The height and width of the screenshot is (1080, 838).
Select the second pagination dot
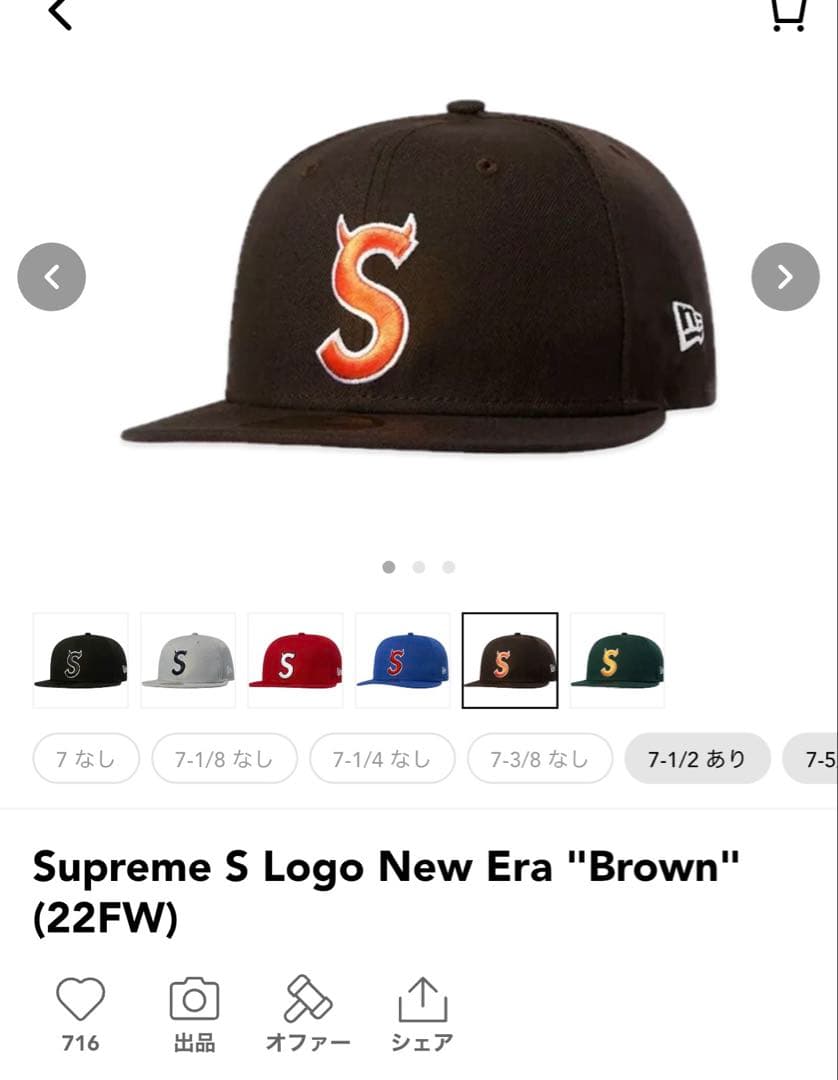click(x=419, y=567)
